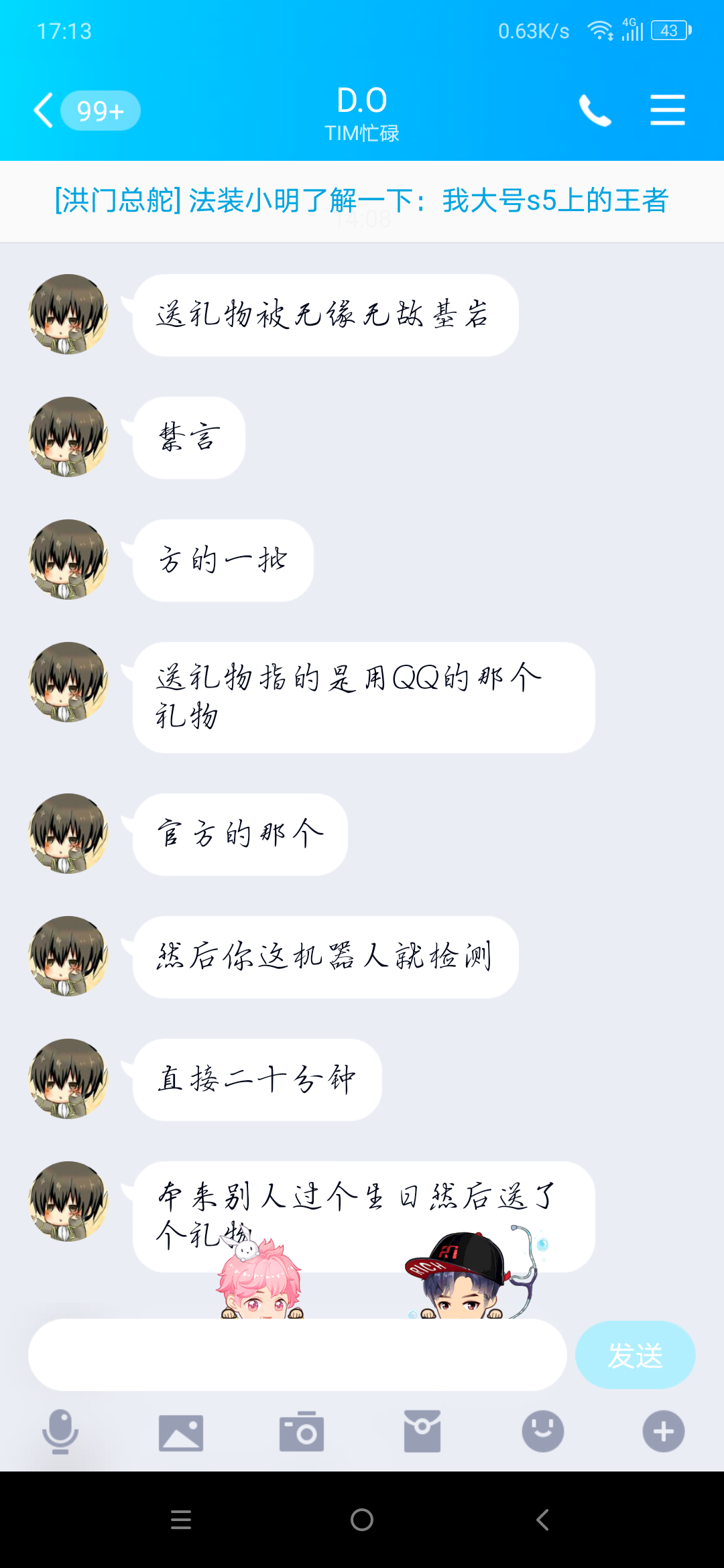Open the 洪门总舵 group message banner

click(362, 201)
